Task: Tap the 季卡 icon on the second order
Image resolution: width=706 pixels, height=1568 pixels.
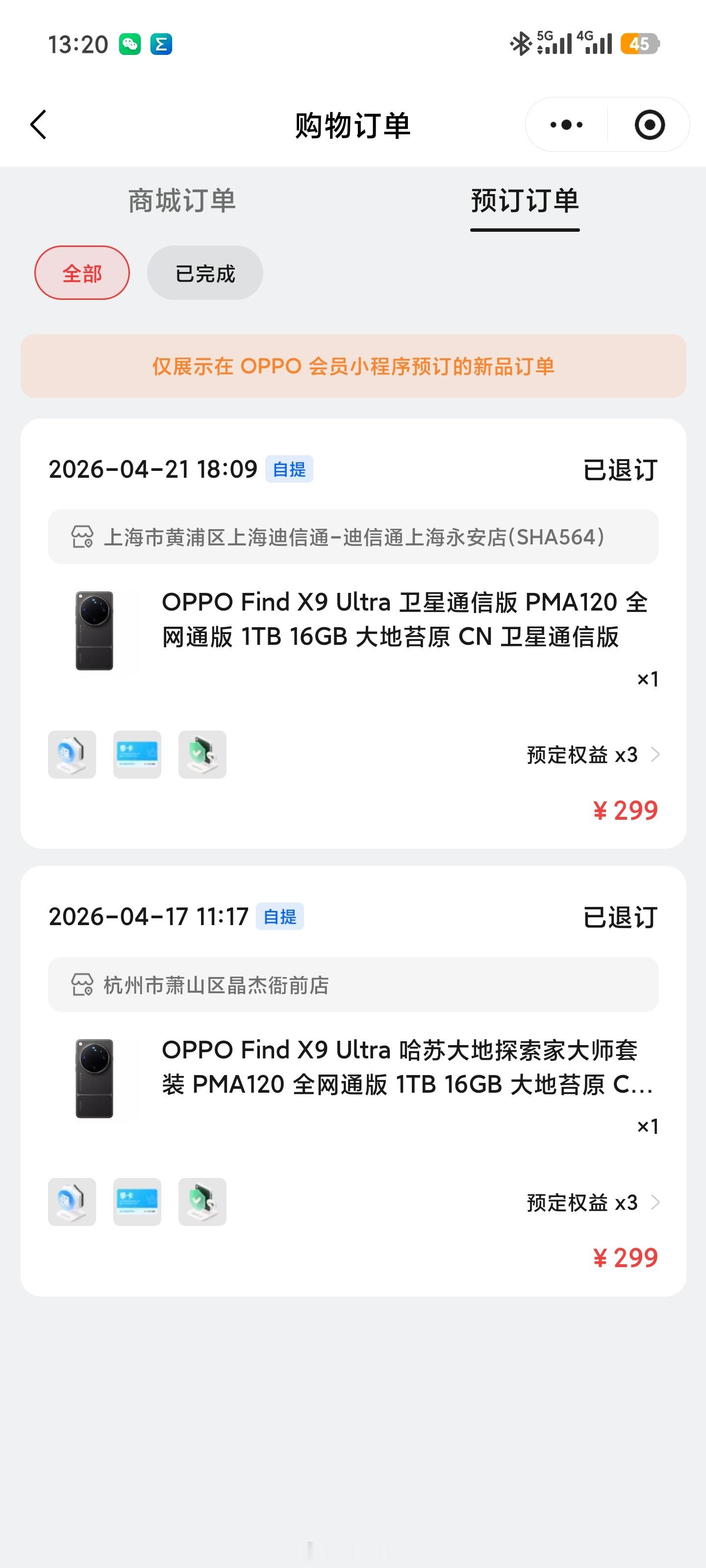Action: pyautogui.click(x=136, y=1202)
